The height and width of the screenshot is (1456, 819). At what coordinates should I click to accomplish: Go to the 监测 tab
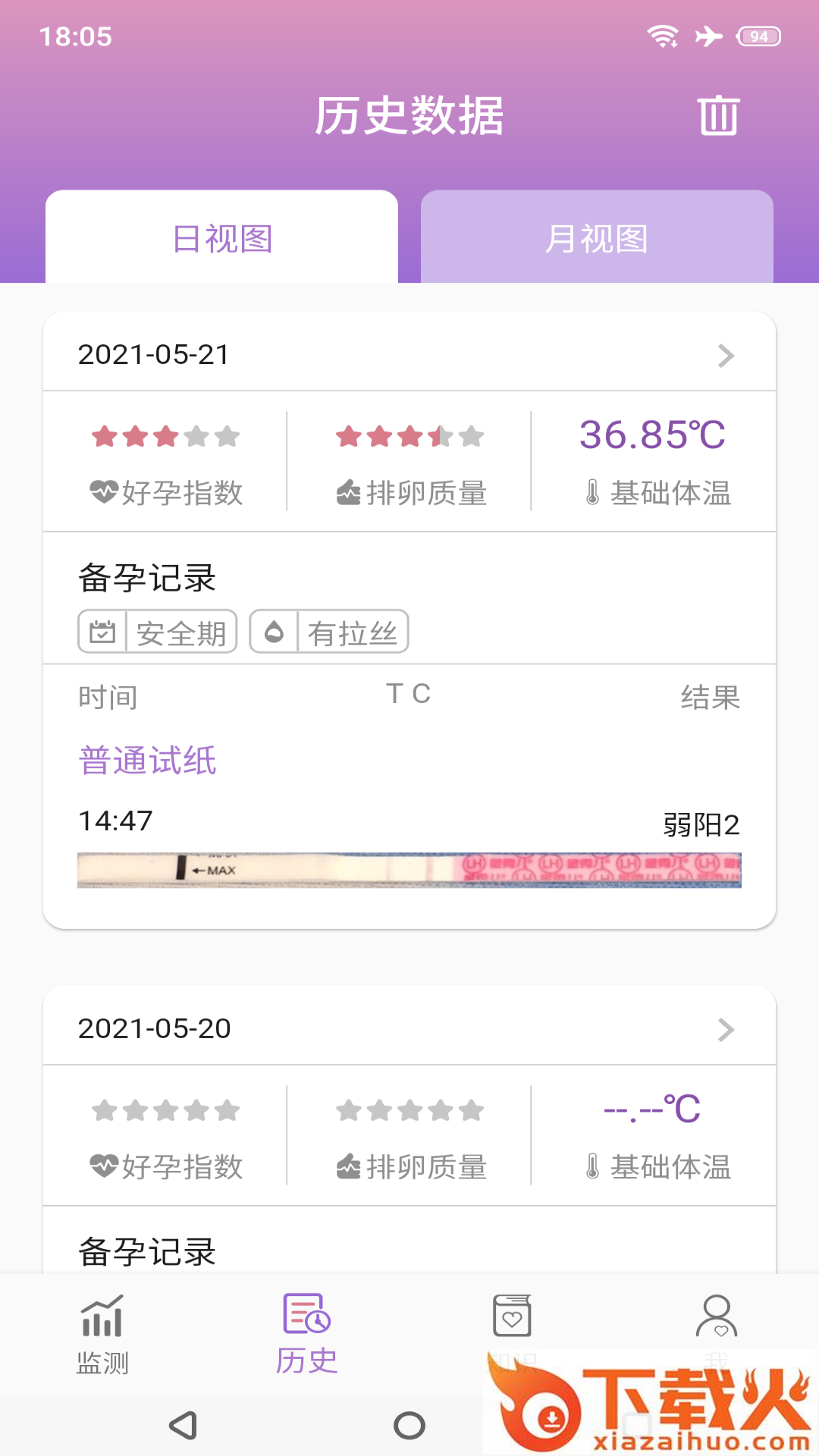[102, 1335]
